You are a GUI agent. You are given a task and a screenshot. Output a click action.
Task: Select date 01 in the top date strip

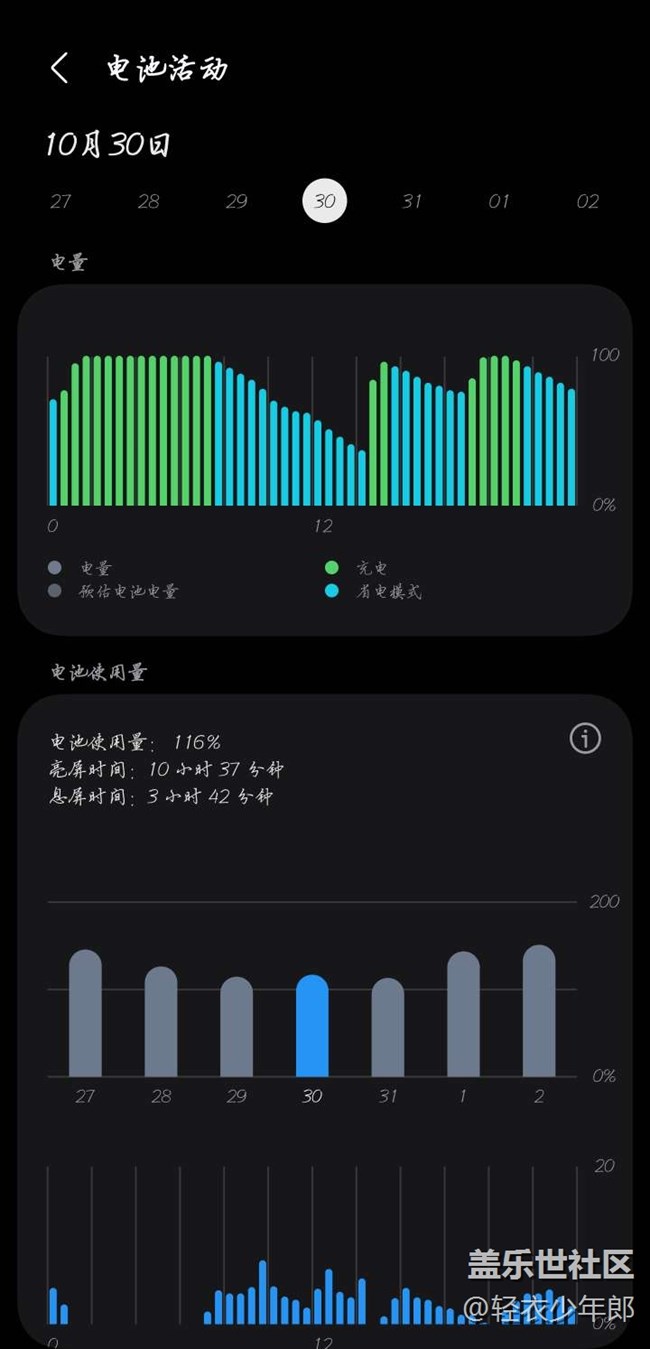click(x=499, y=202)
